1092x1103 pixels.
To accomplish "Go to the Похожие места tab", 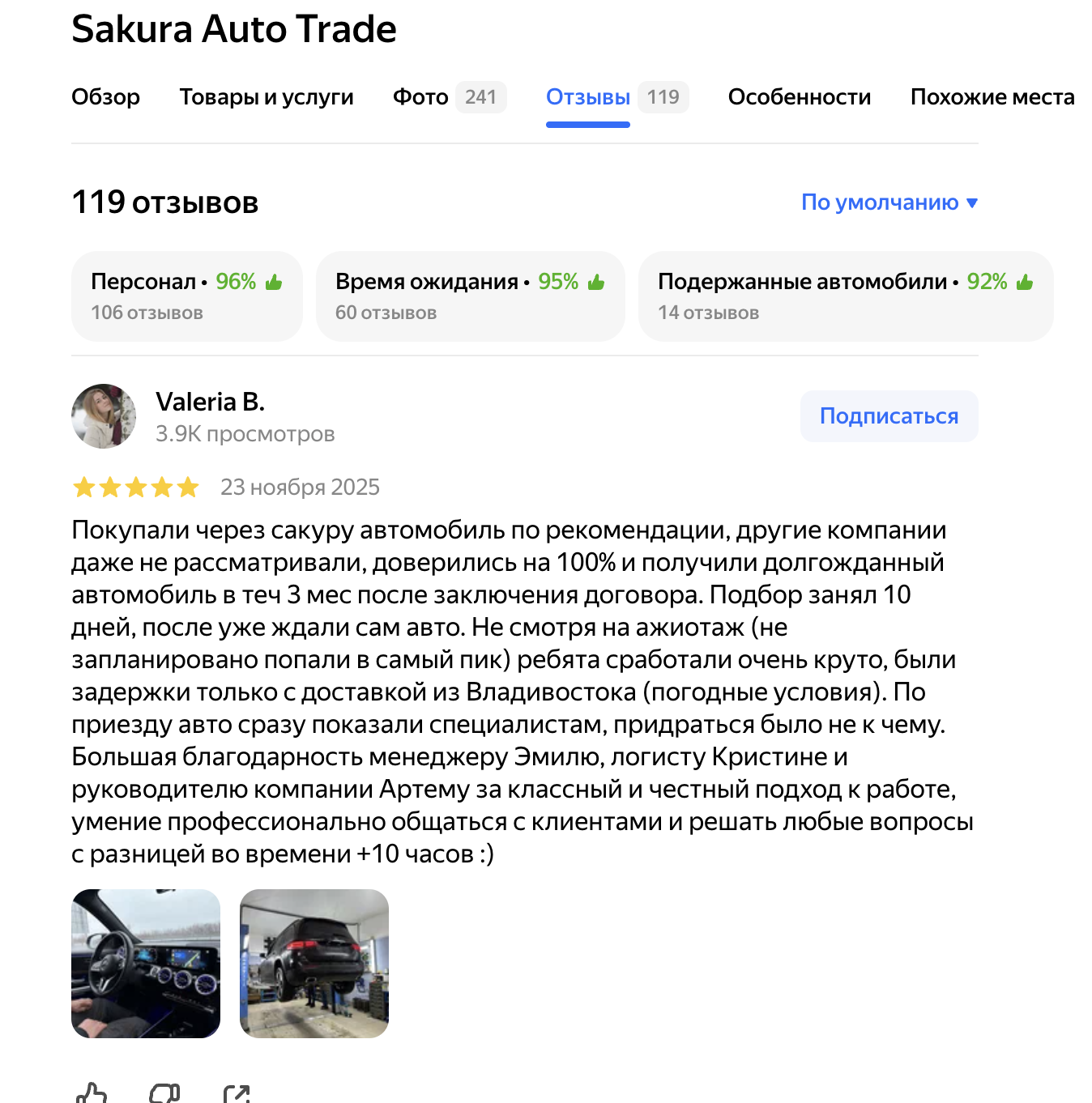I will [992, 97].
